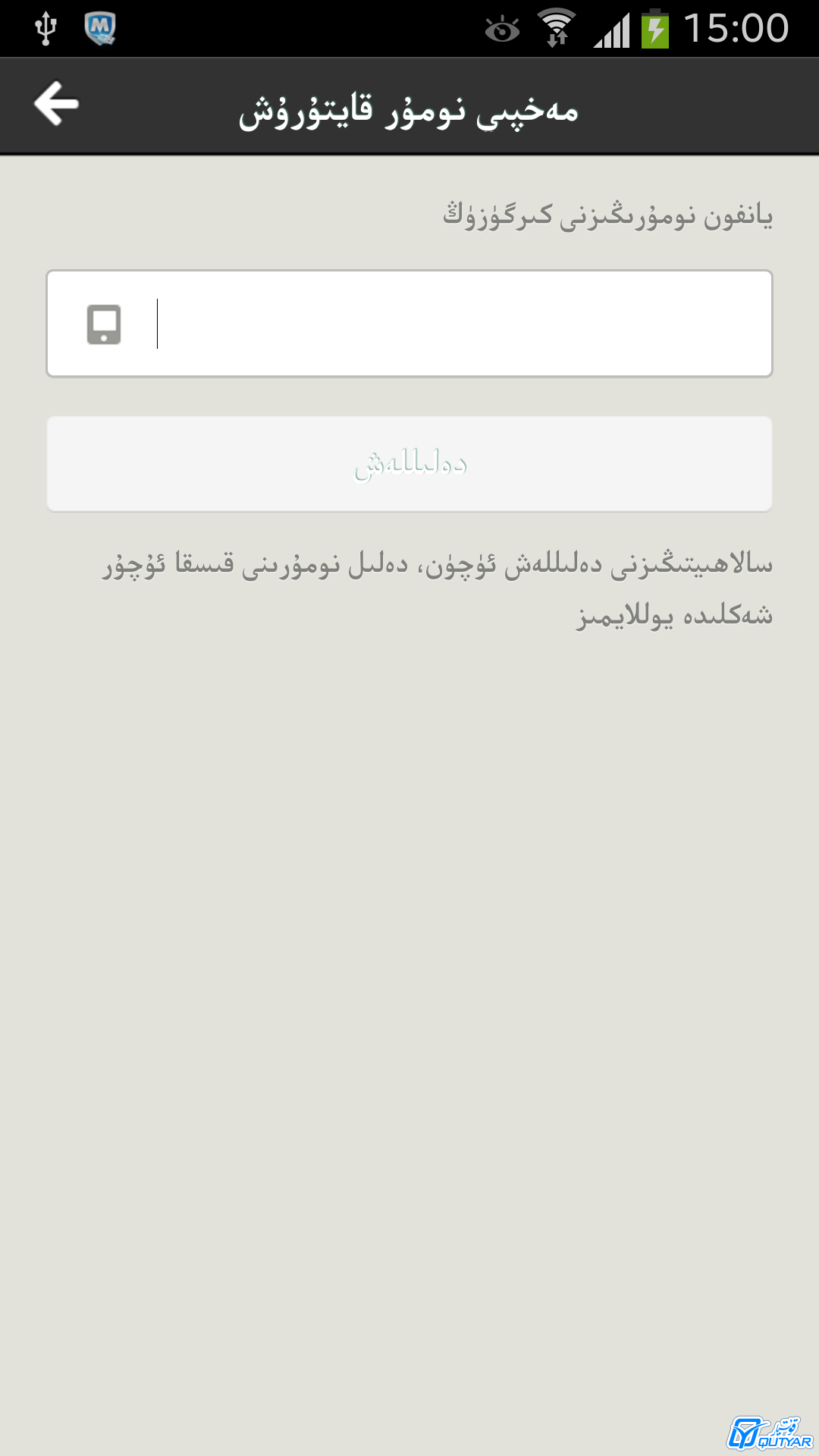819x1456 pixels.
Task: Focus the phone number input field
Action: point(409,324)
